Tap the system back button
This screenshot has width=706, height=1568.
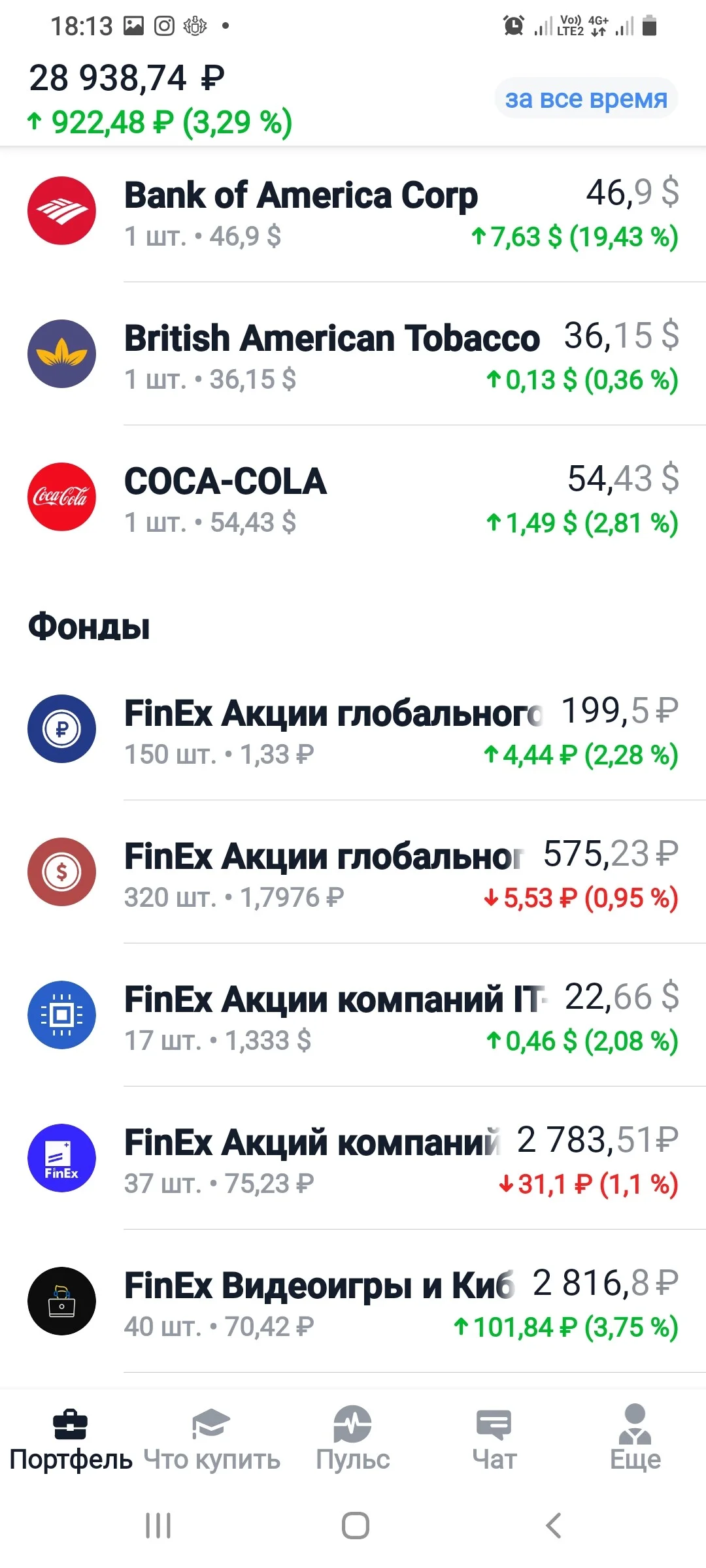(553, 1526)
